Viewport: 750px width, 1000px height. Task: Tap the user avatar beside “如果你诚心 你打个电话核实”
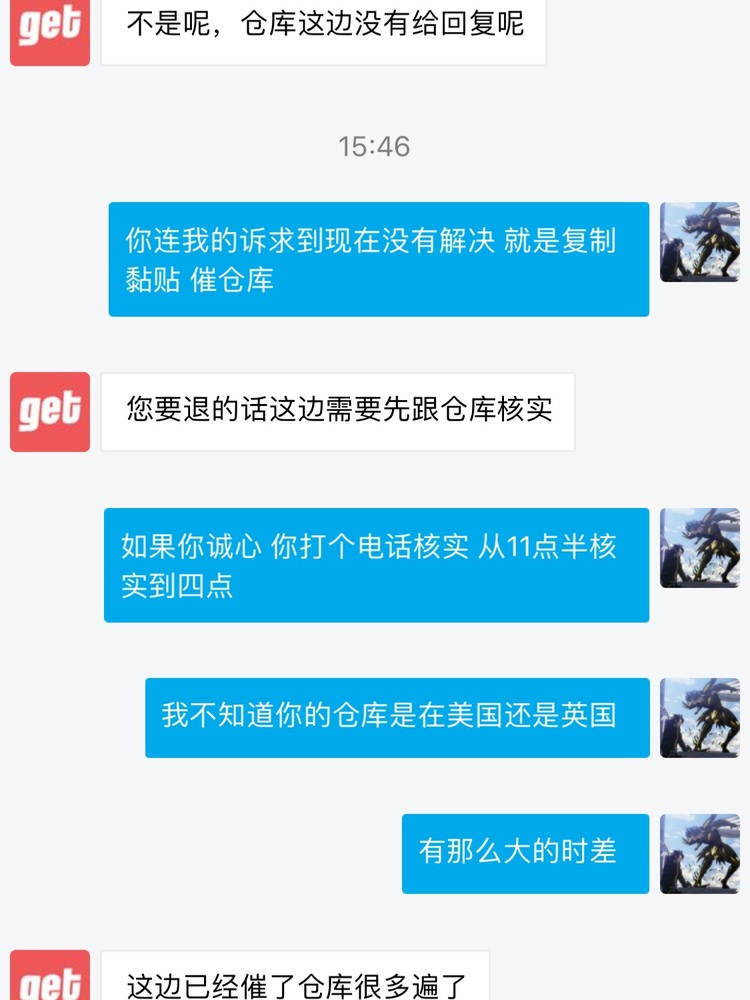700,548
